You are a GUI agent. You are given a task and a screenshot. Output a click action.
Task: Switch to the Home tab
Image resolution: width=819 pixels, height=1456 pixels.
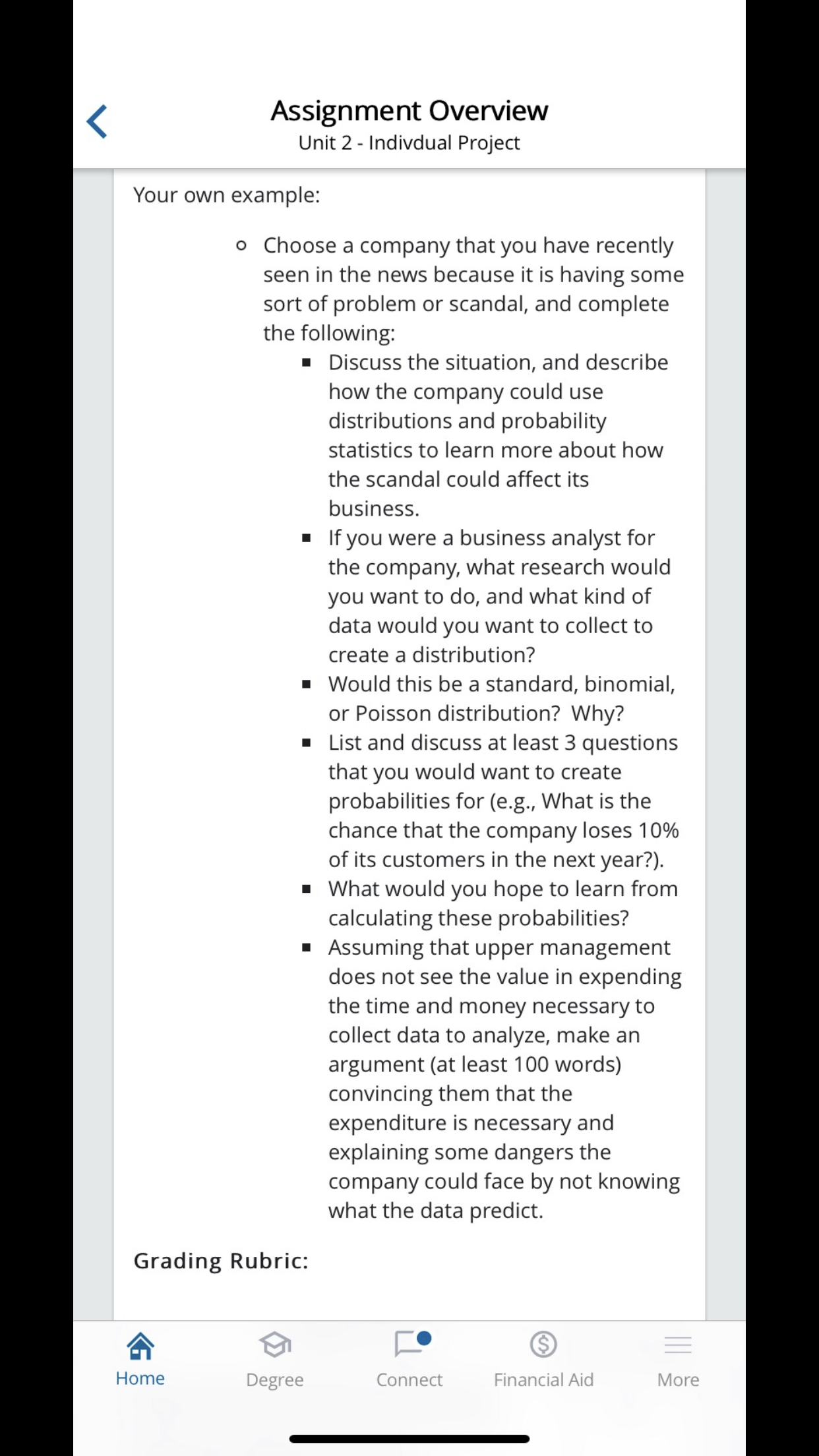point(140,1359)
